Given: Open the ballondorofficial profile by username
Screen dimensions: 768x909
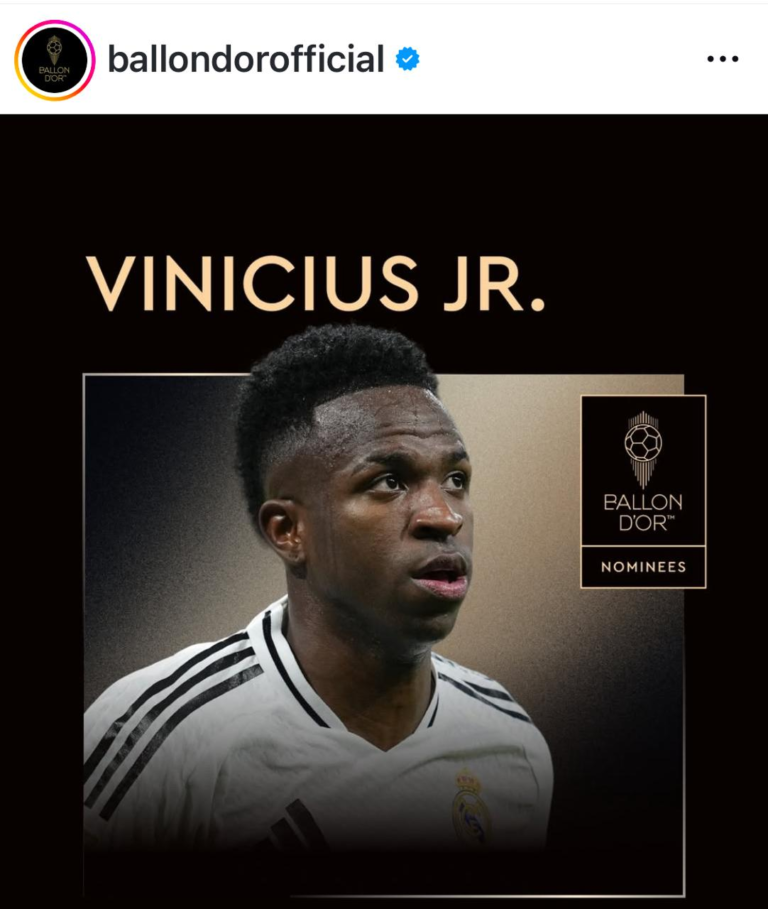Looking at the screenshot, I should 245,60.
